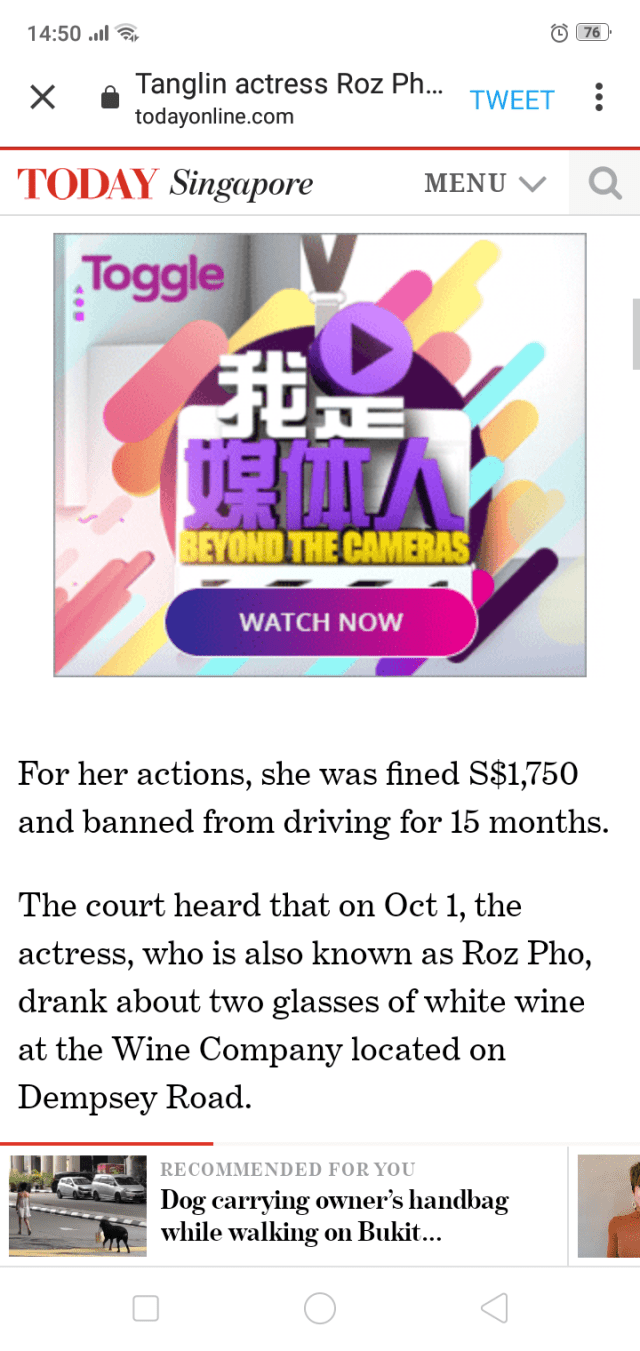Tap the TWEET action
The height and width of the screenshot is (1351, 640).
click(x=511, y=99)
